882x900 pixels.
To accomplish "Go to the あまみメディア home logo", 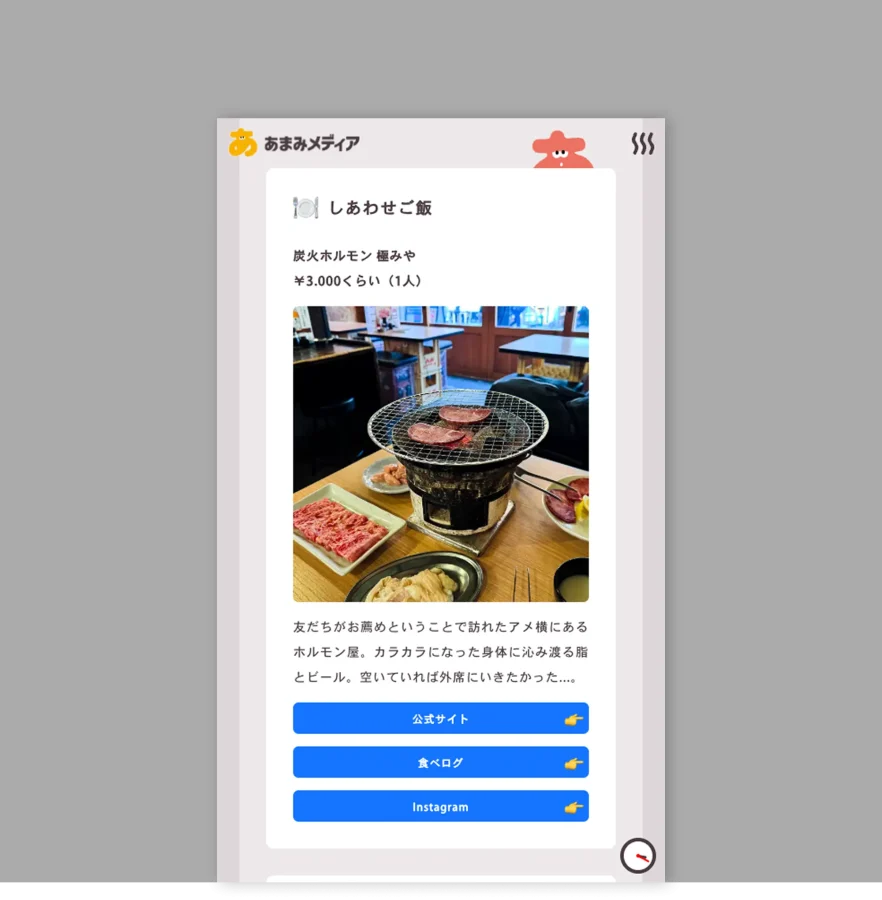I will click(x=294, y=143).
